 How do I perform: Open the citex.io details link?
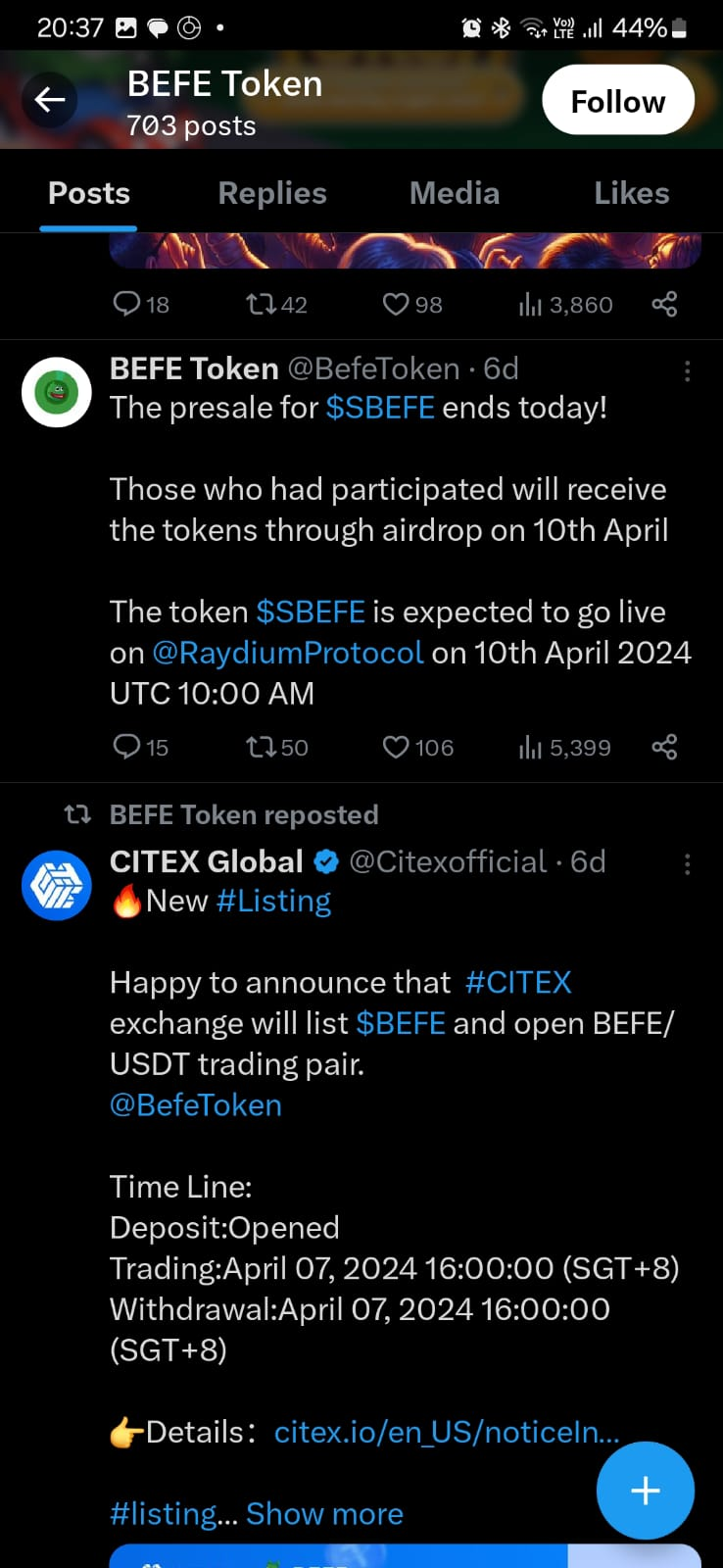(x=447, y=1432)
